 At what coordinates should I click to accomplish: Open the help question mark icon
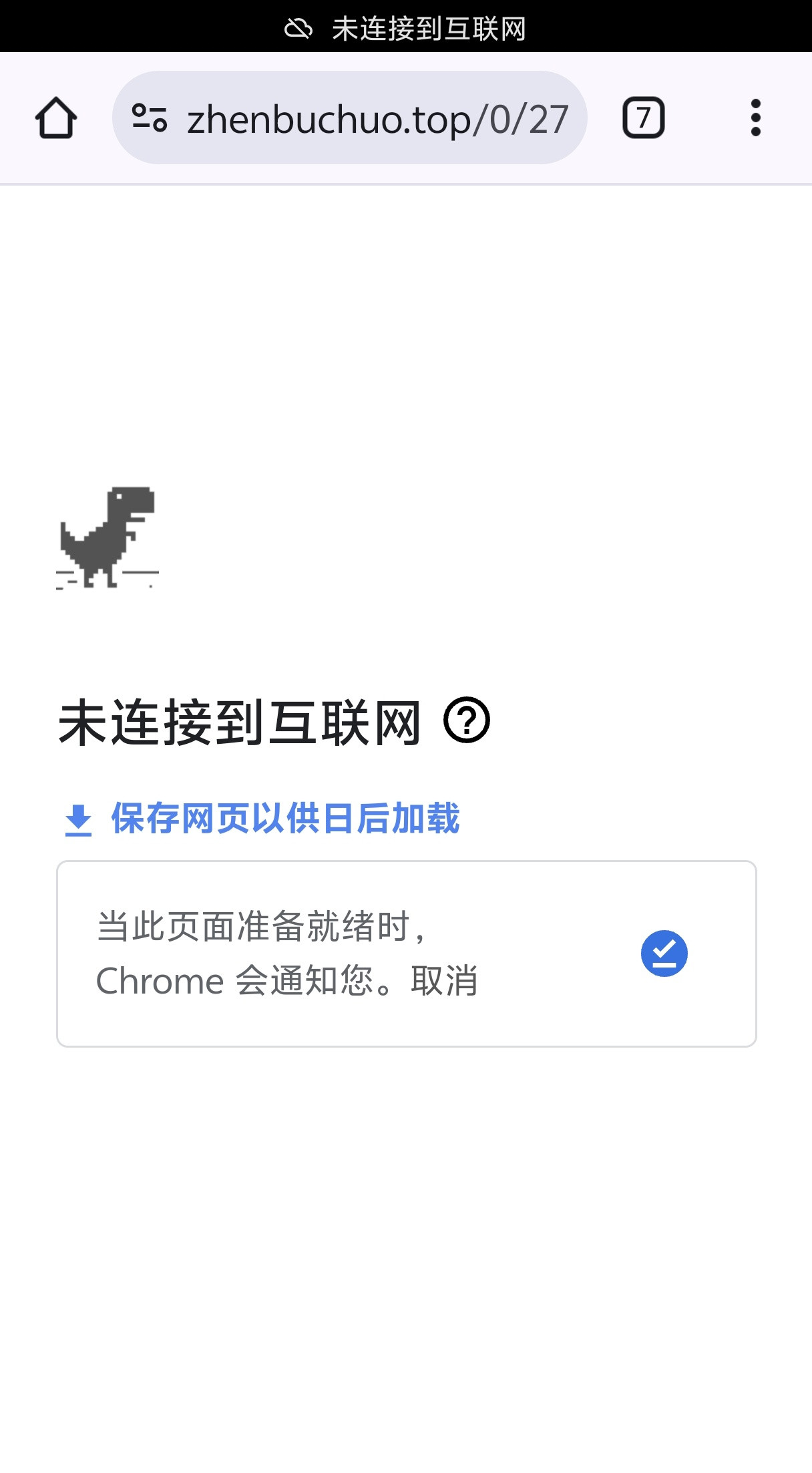pos(467,720)
